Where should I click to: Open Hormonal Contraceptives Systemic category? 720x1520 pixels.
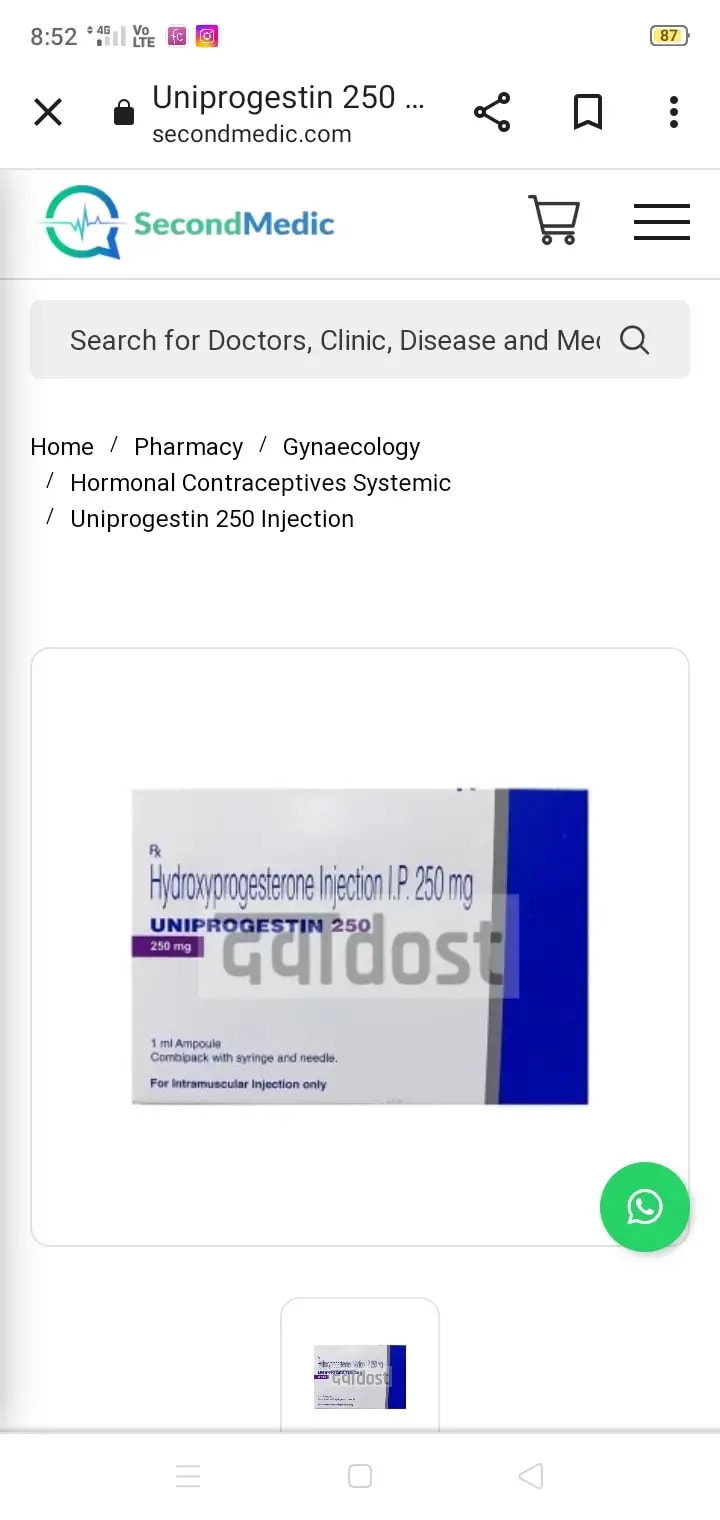pyautogui.click(x=260, y=483)
